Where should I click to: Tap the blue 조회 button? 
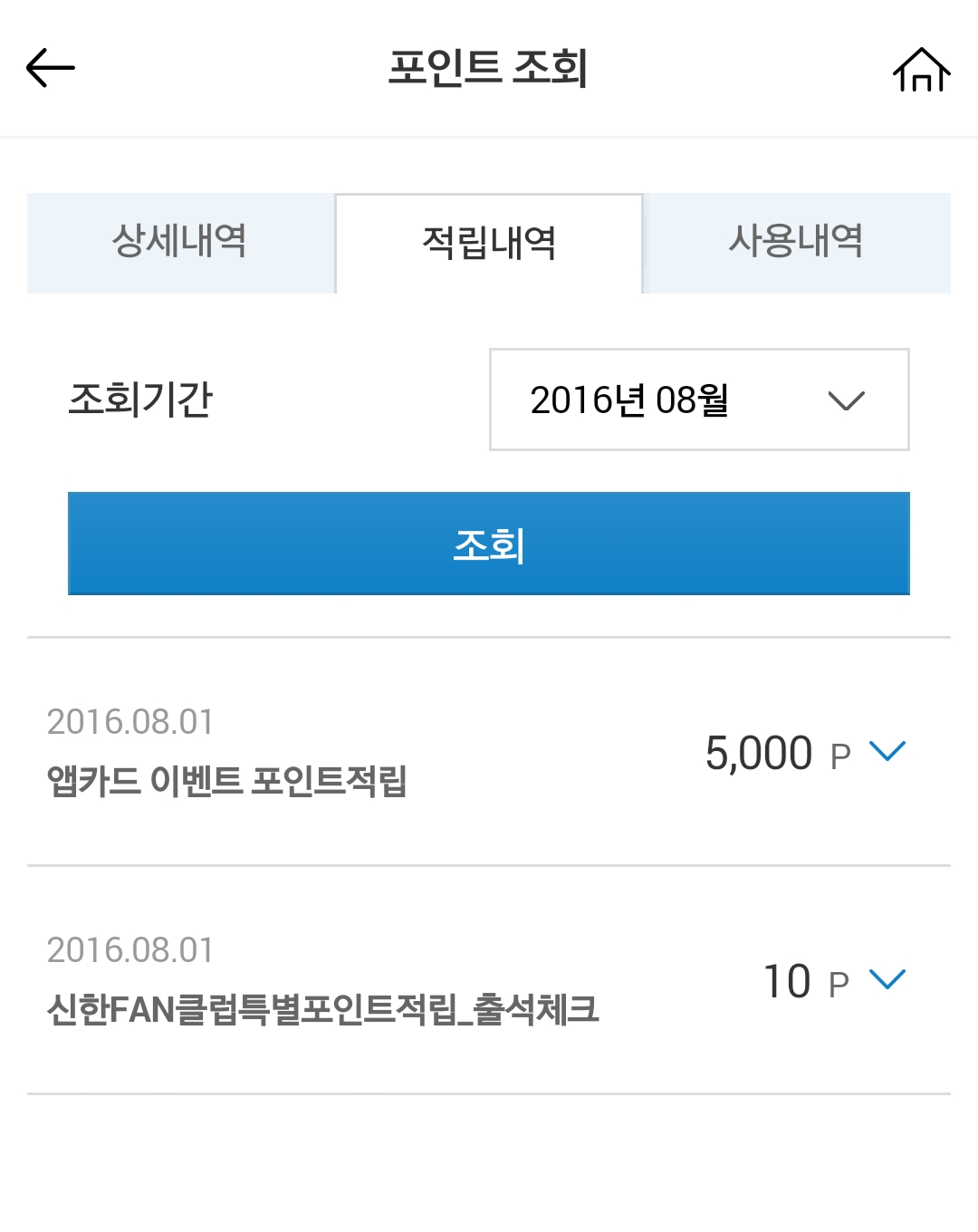click(x=489, y=544)
